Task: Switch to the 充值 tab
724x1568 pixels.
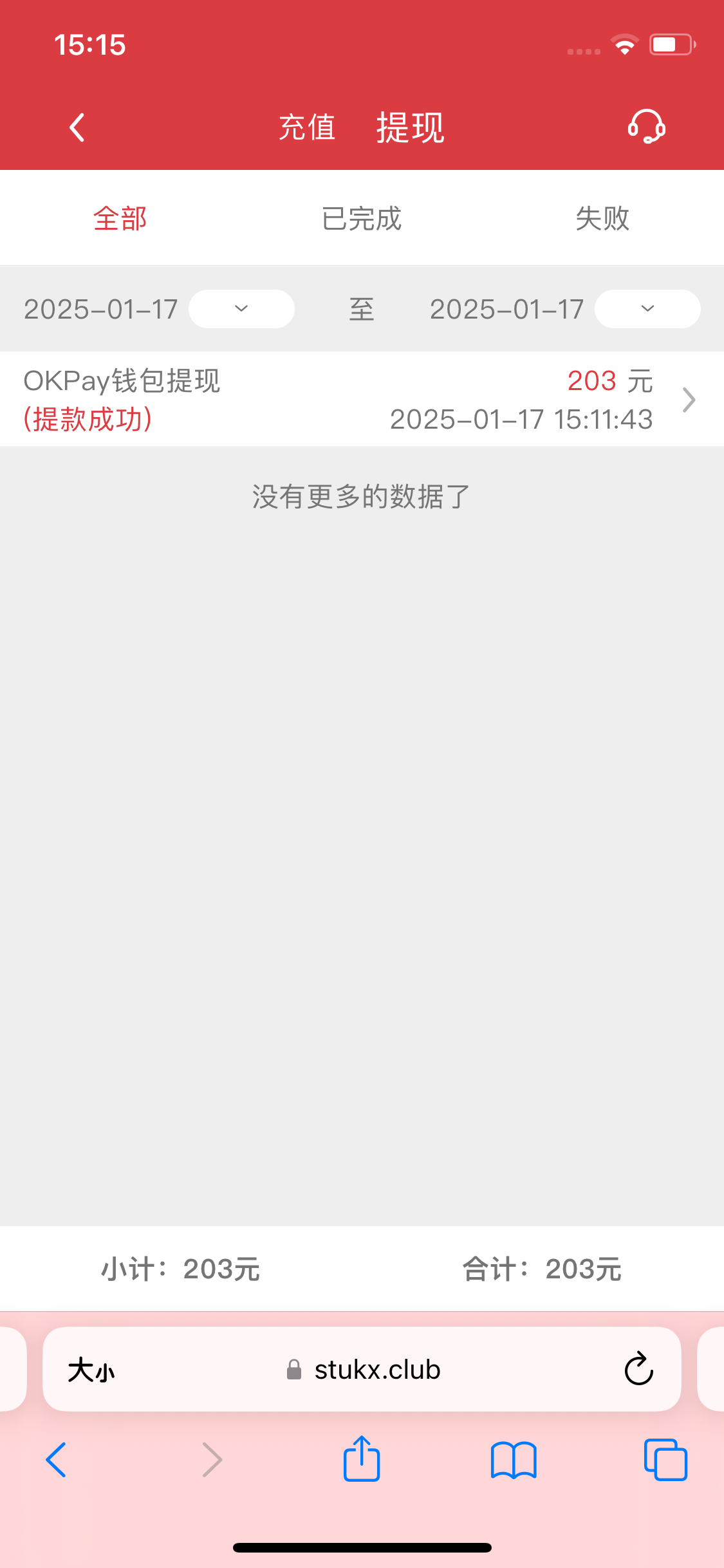Action: [x=307, y=127]
